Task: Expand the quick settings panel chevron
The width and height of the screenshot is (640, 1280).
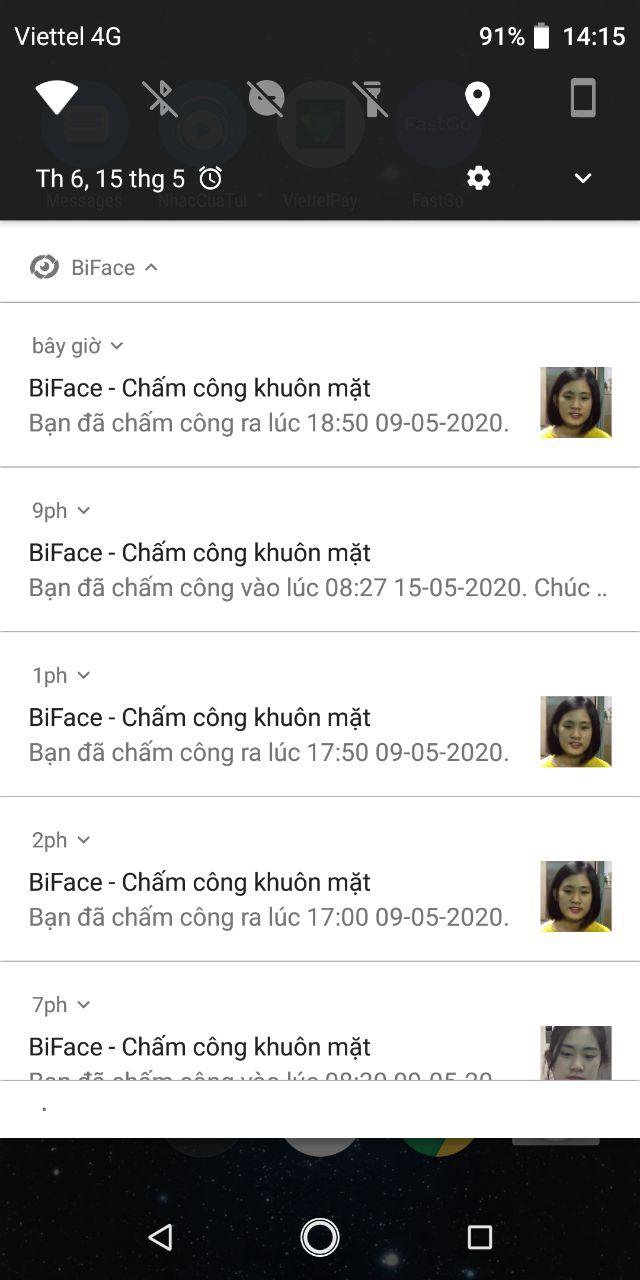Action: point(583,179)
